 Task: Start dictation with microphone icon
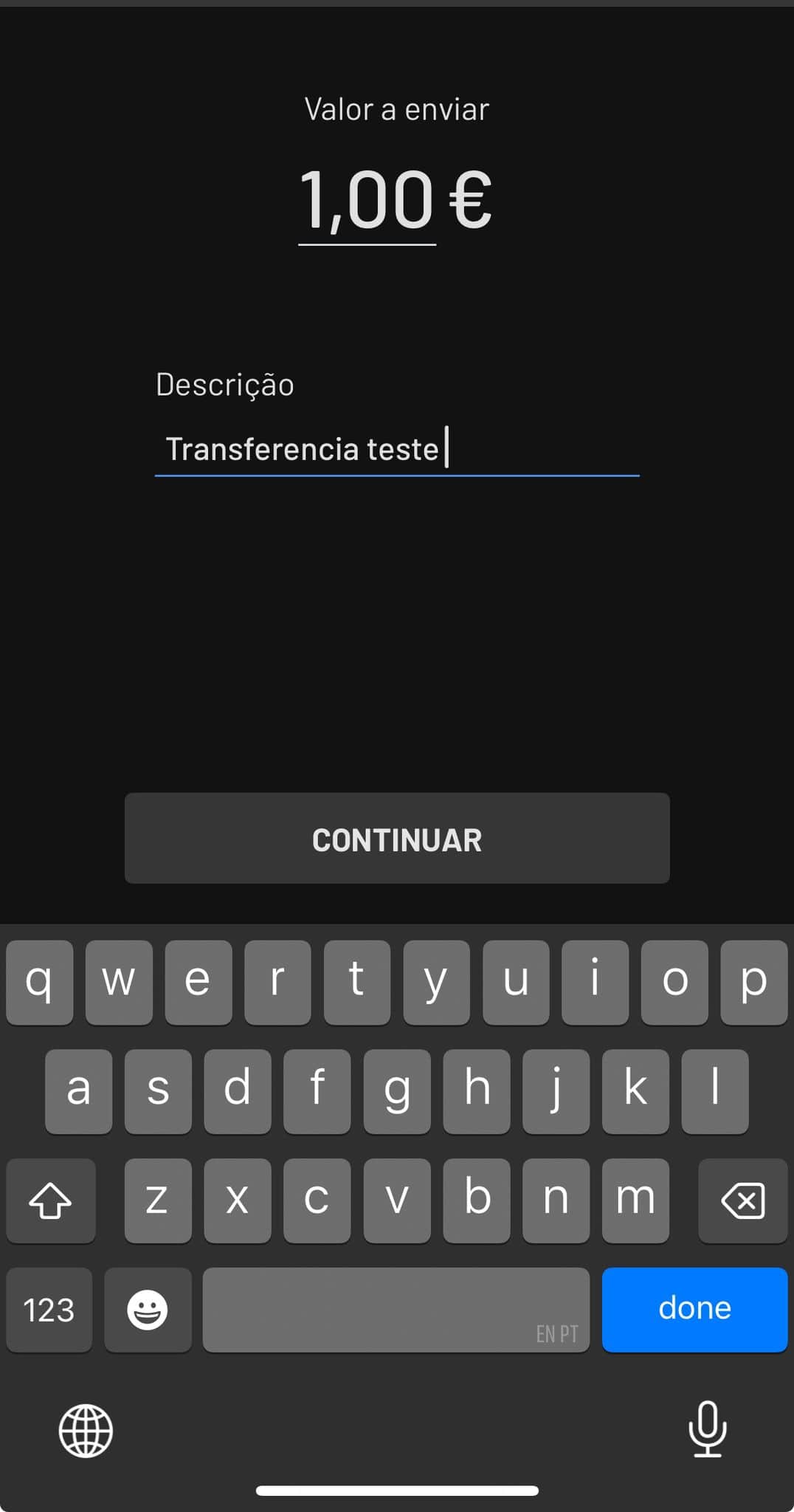point(707,1429)
